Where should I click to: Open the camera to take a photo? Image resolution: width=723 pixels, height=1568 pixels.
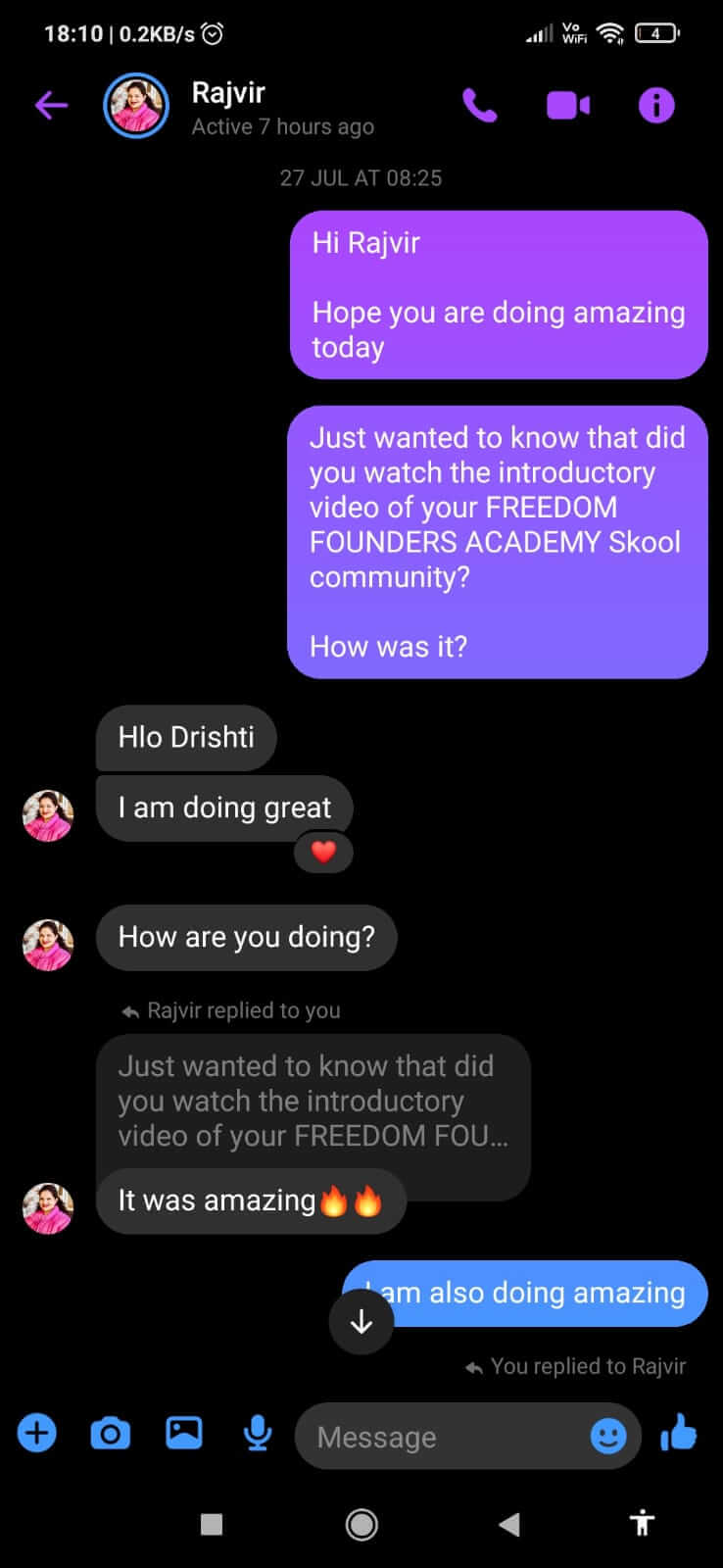(110, 1435)
